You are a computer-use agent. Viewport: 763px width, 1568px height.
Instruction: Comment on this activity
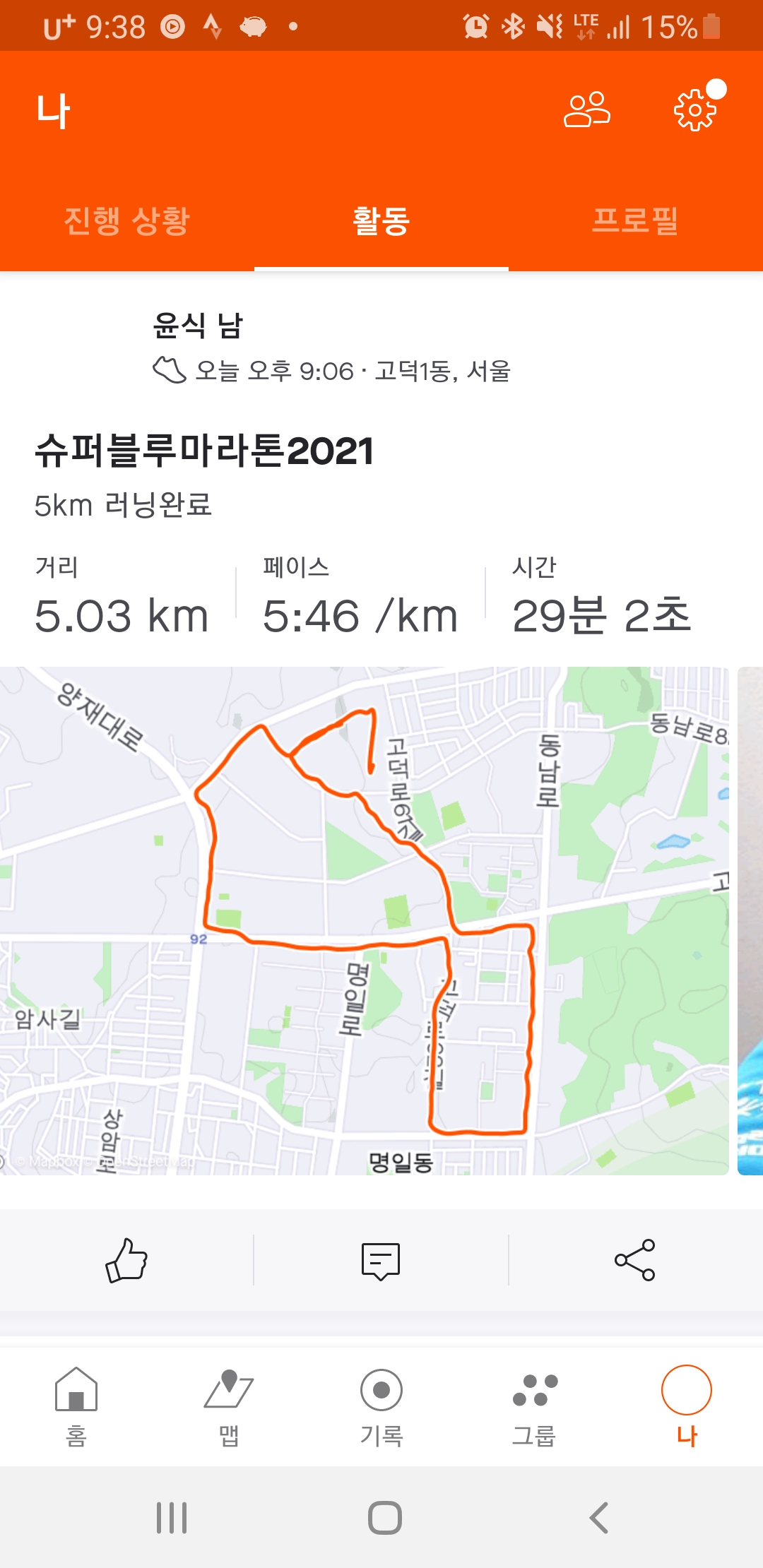coord(381,1260)
